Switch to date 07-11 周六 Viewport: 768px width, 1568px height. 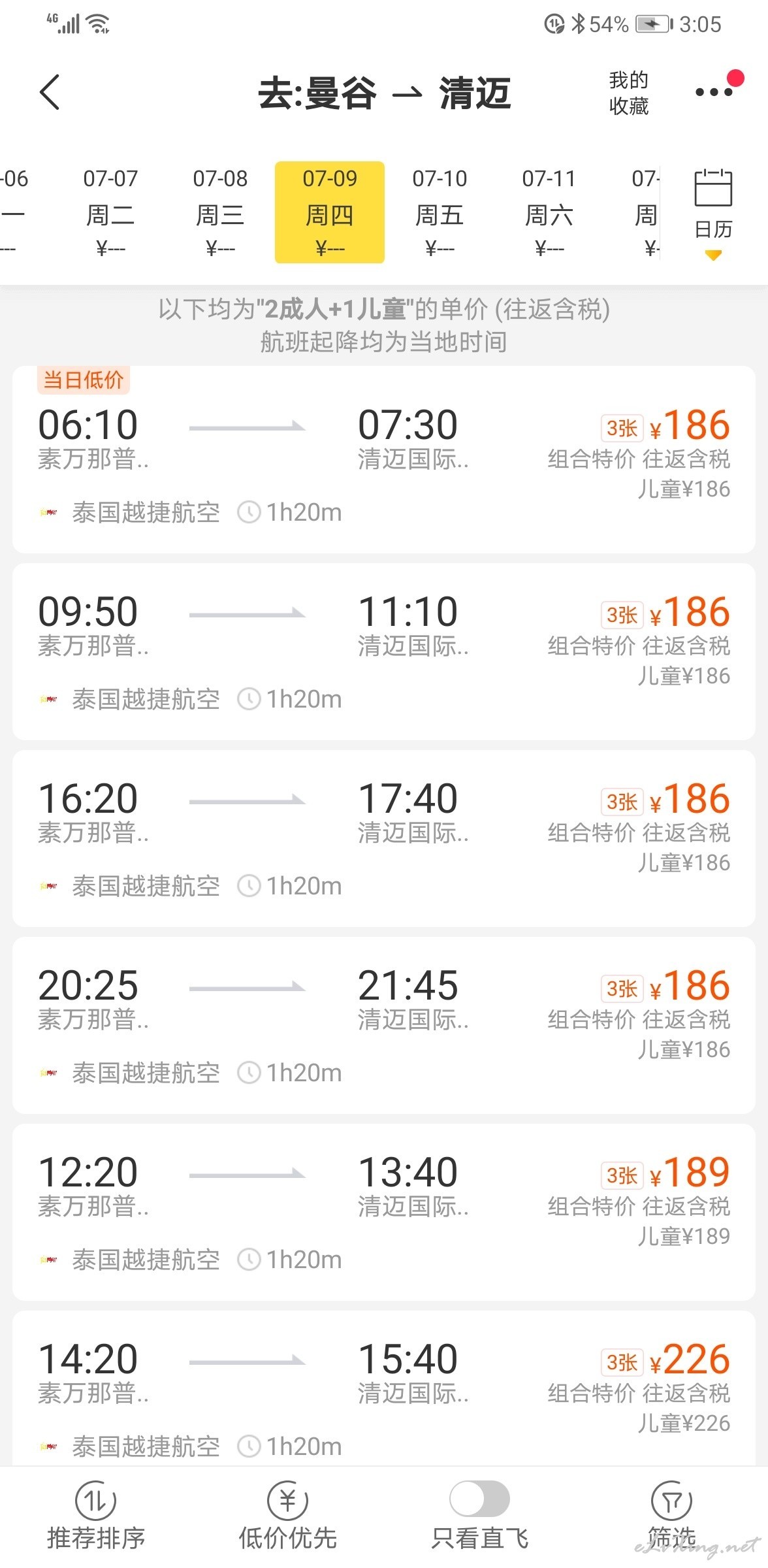click(549, 212)
